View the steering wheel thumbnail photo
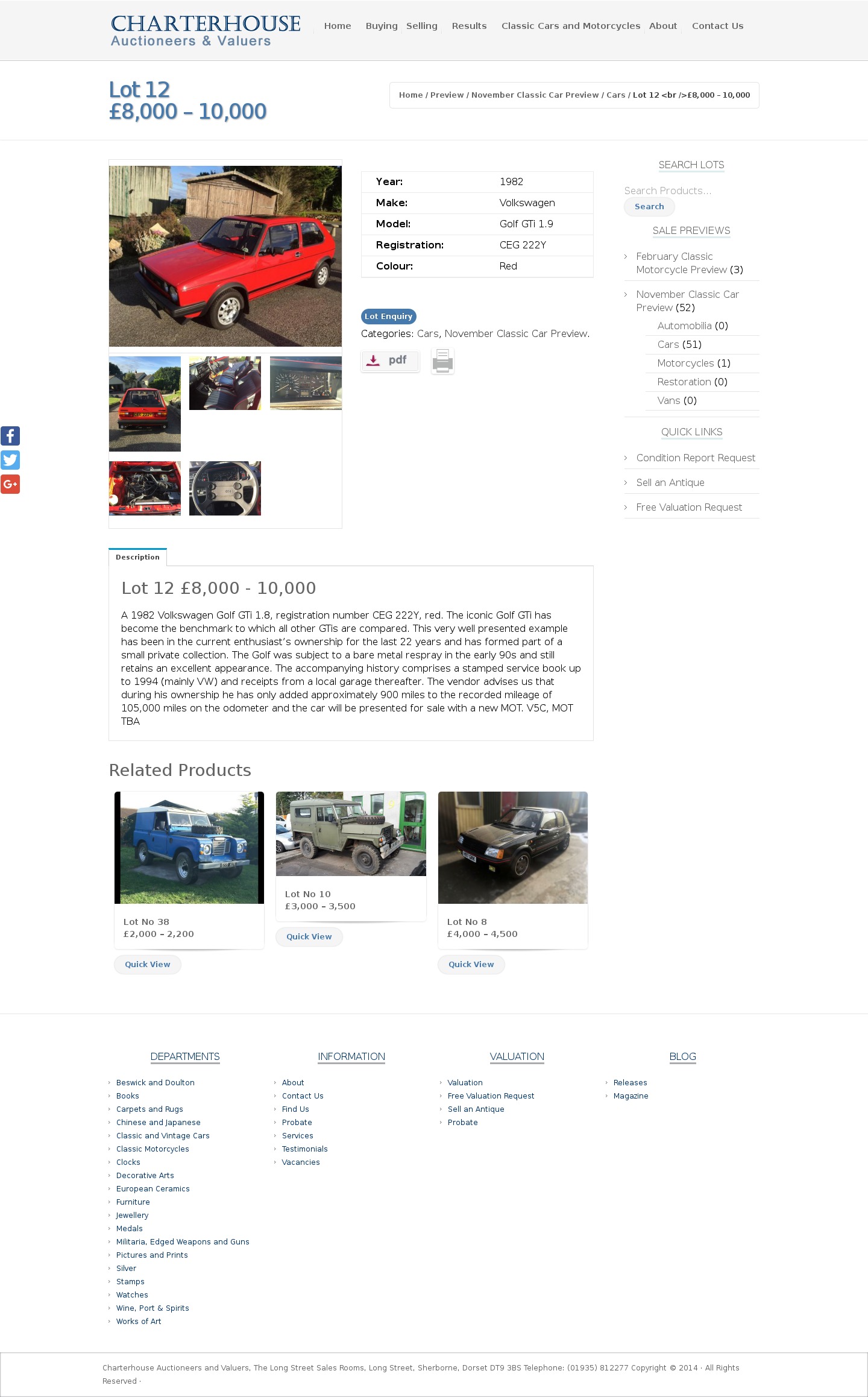This screenshot has height=1397, width=868. [225, 488]
